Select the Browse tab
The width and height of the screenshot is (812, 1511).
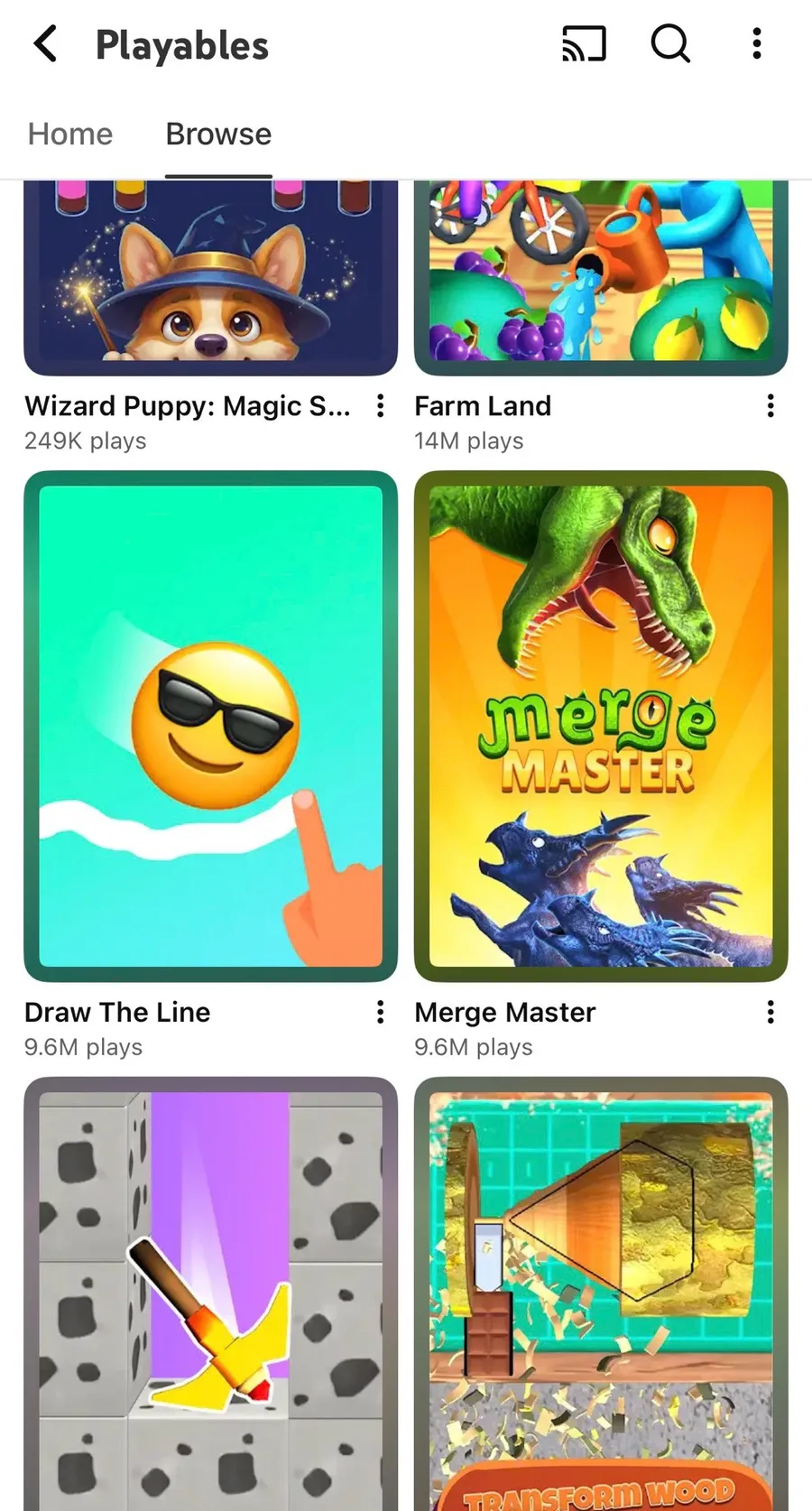pyautogui.click(x=218, y=134)
